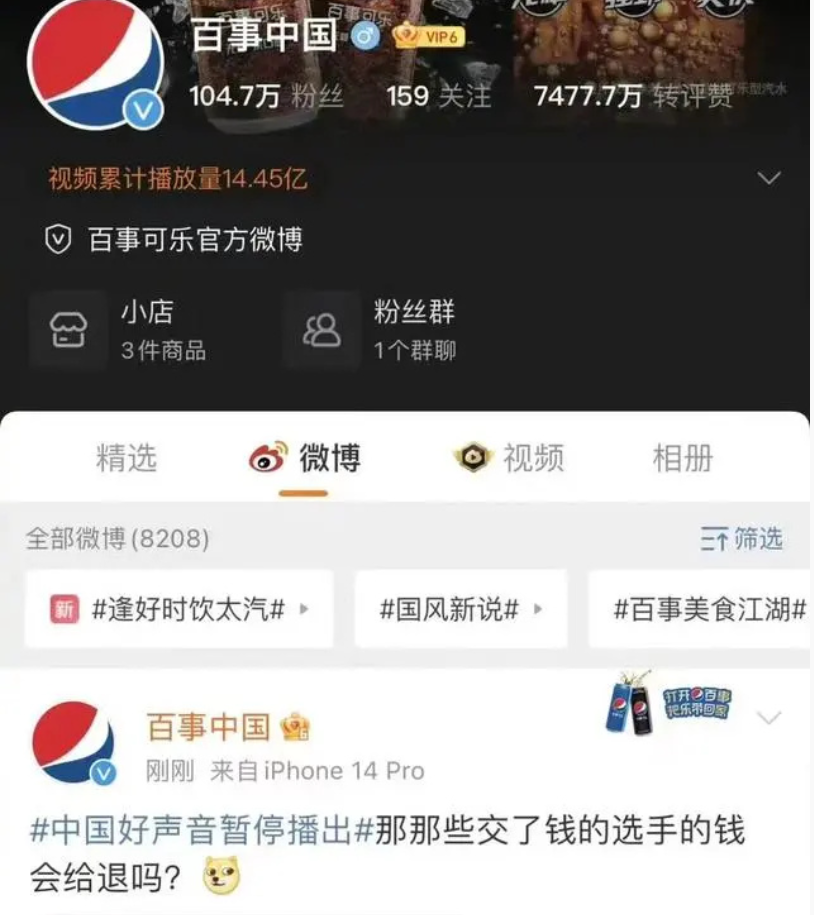Open the VIP6 membership badge

point(429,37)
